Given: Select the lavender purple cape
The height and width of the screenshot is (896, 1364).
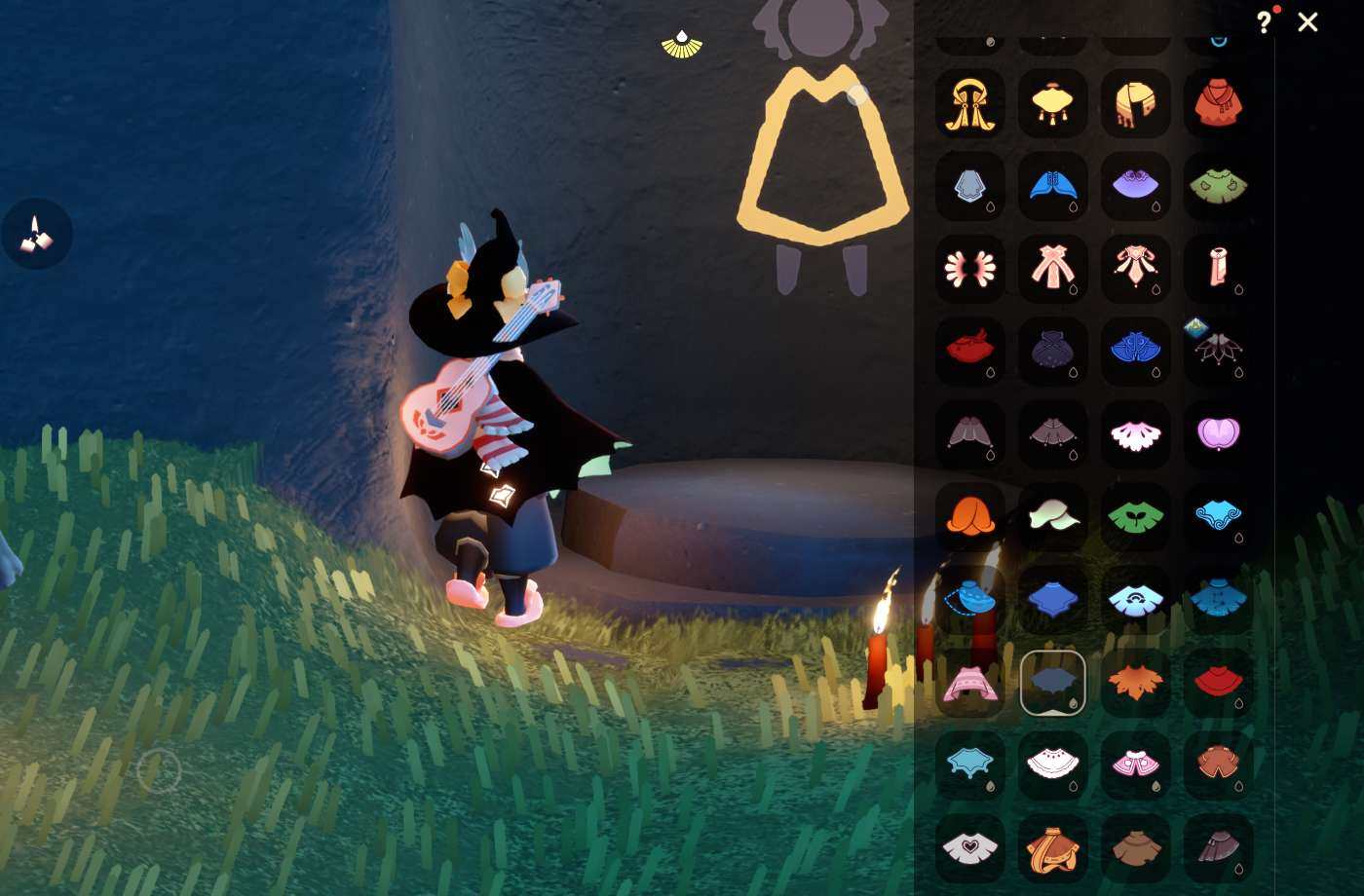Looking at the screenshot, I should 1135,184.
